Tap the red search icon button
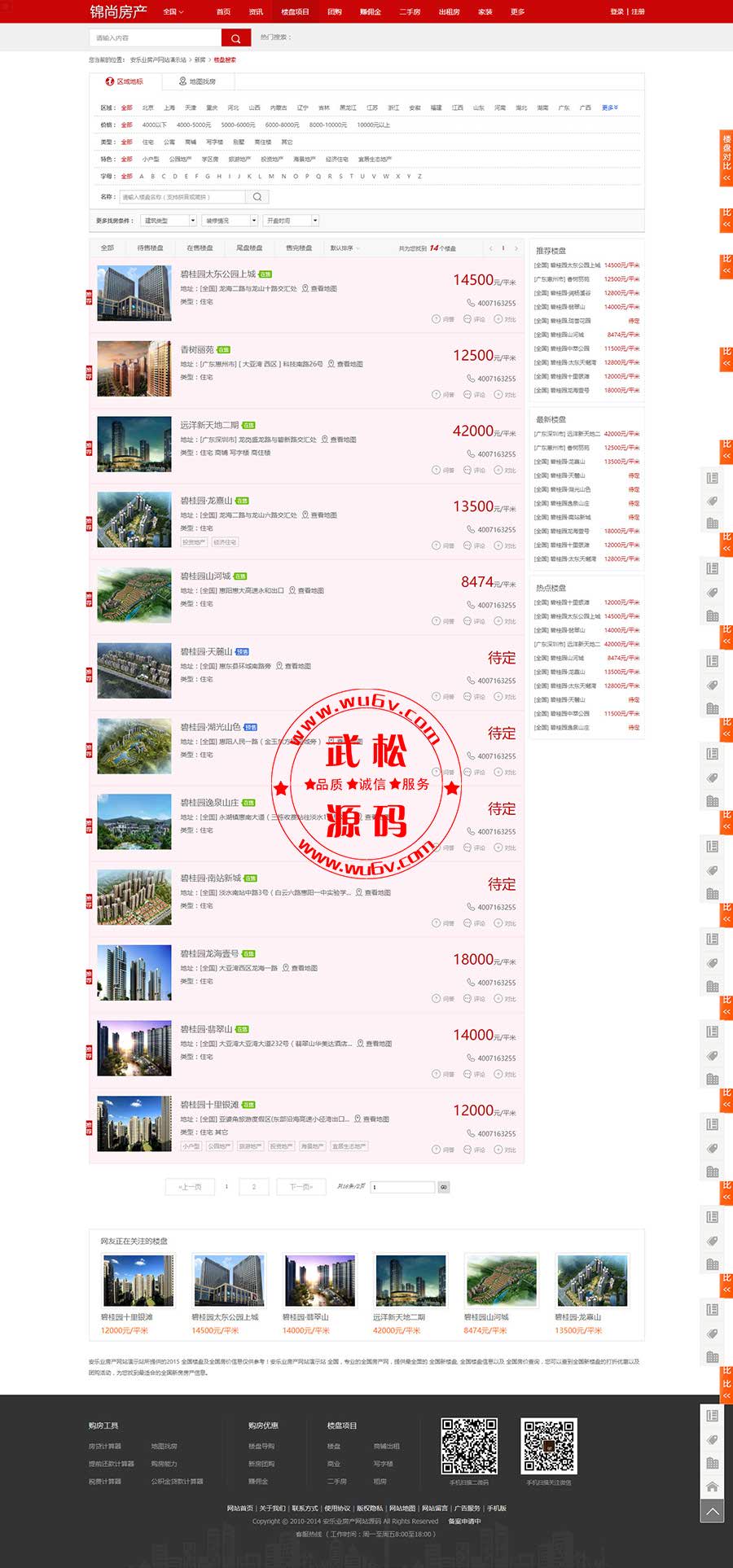The width and height of the screenshot is (733, 1568). point(235,38)
